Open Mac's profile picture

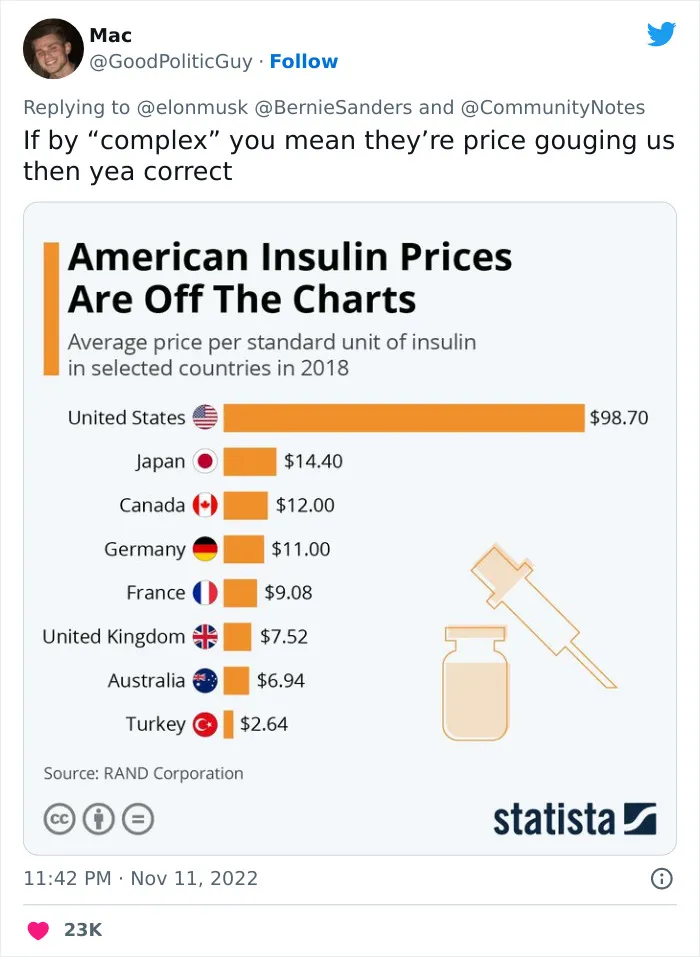point(53,49)
